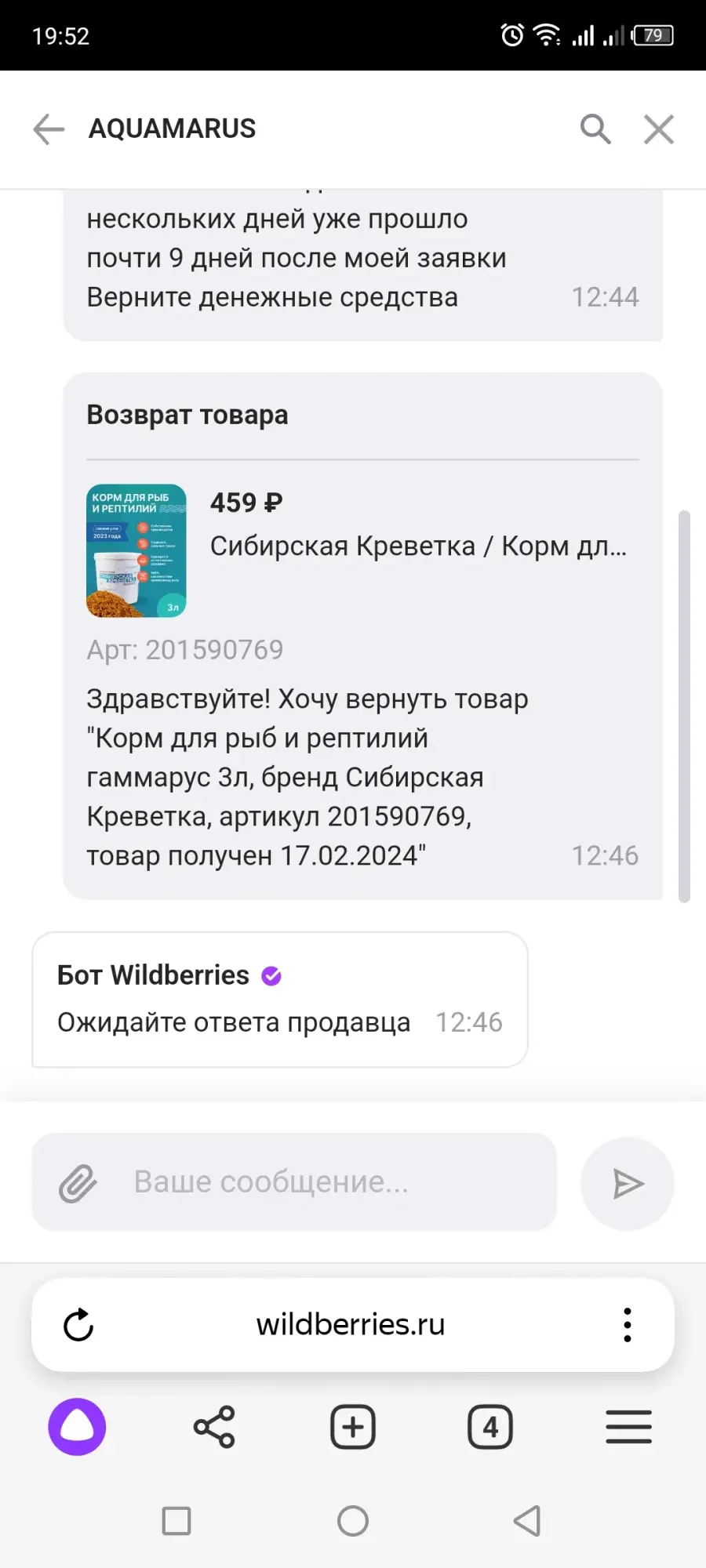Open the wildberries.ru address bar
Screen dimensions: 706x1568
tap(351, 1324)
